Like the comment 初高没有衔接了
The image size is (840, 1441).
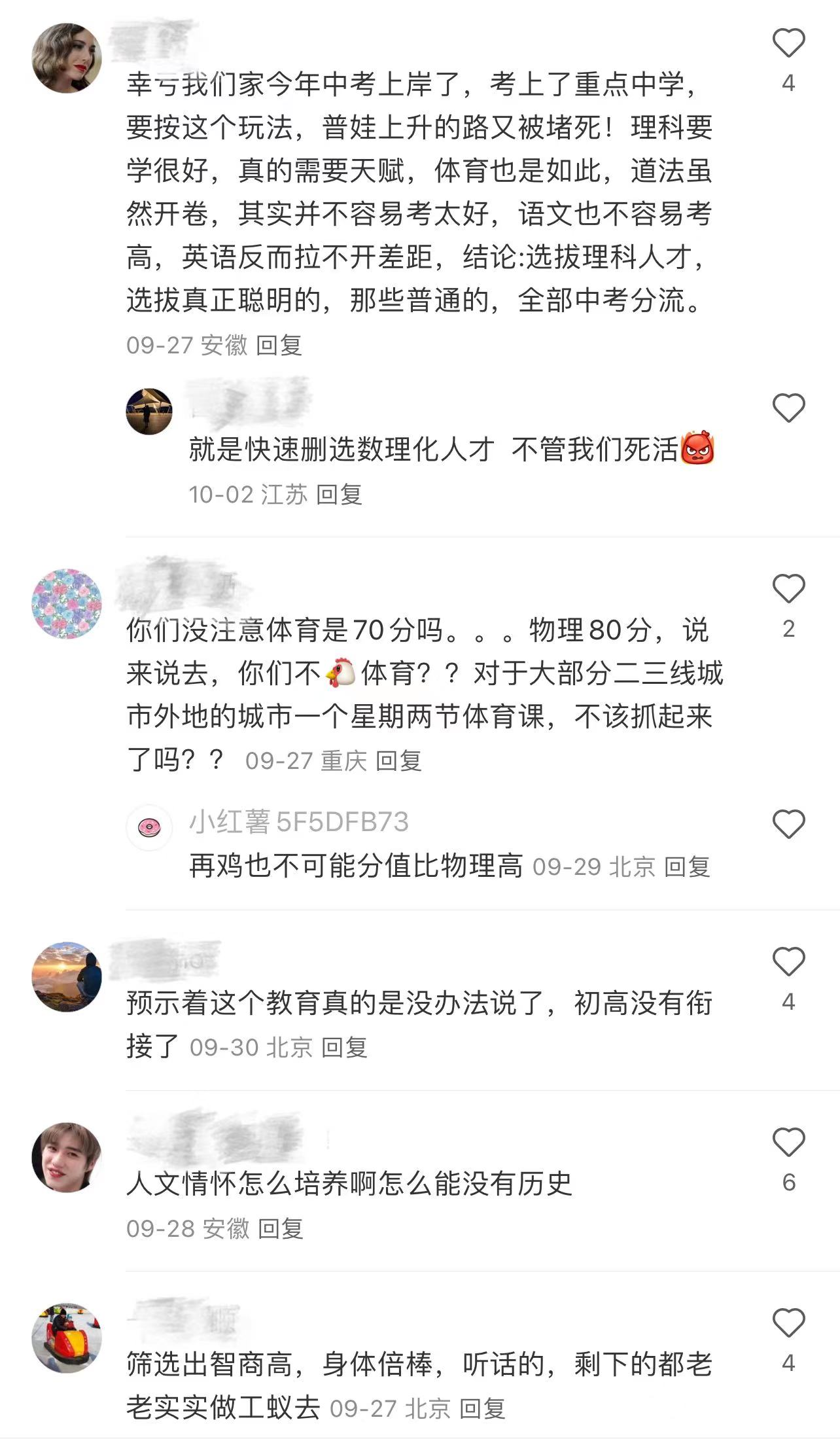point(788,962)
